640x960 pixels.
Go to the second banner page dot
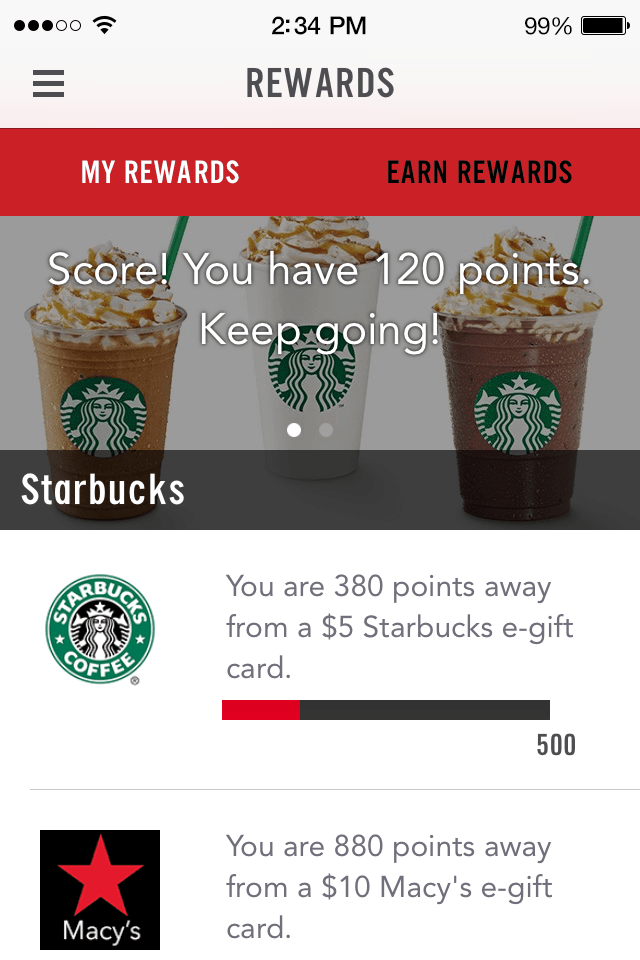[326, 430]
